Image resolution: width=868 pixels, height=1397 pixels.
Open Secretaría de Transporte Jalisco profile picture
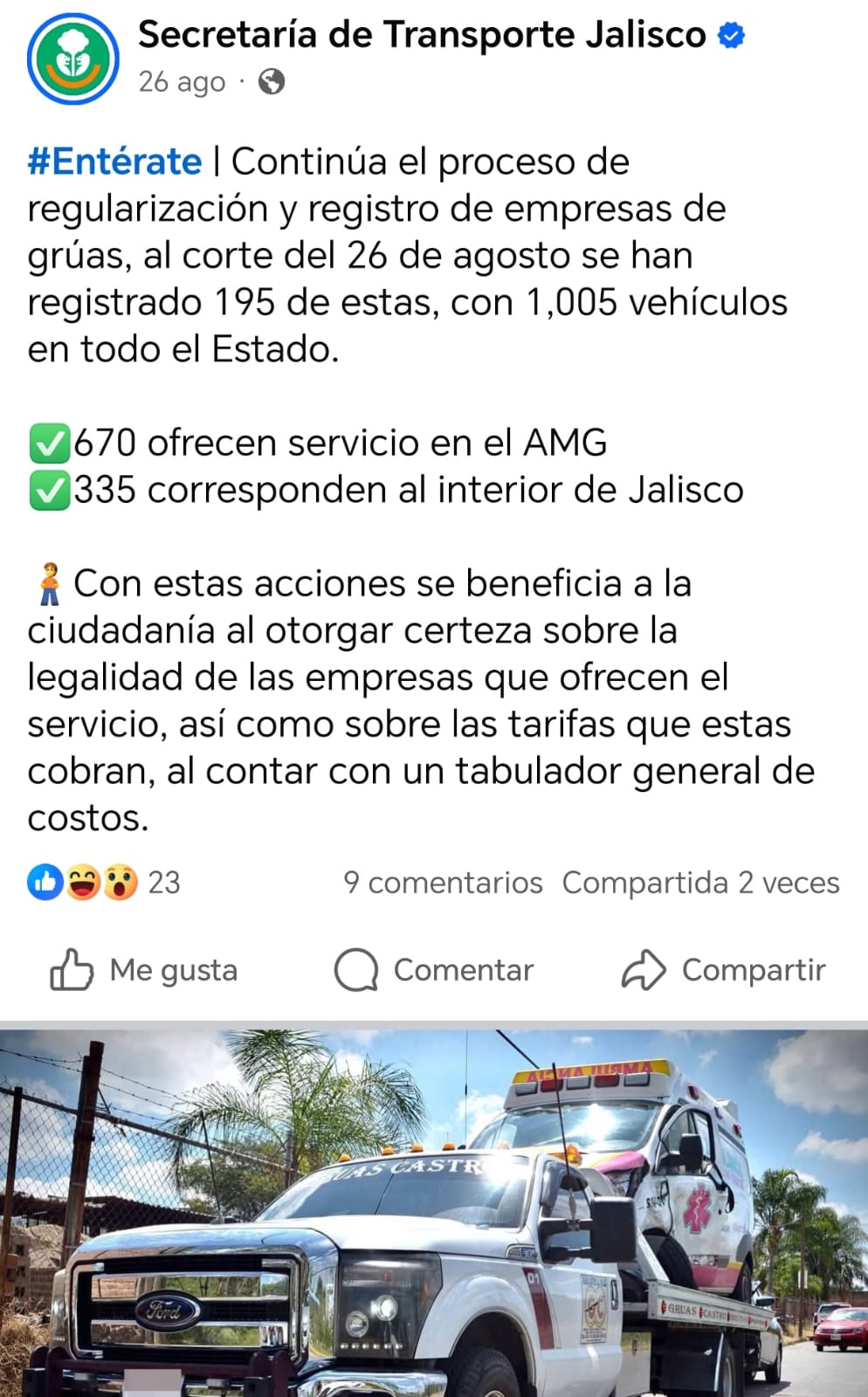click(x=73, y=58)
